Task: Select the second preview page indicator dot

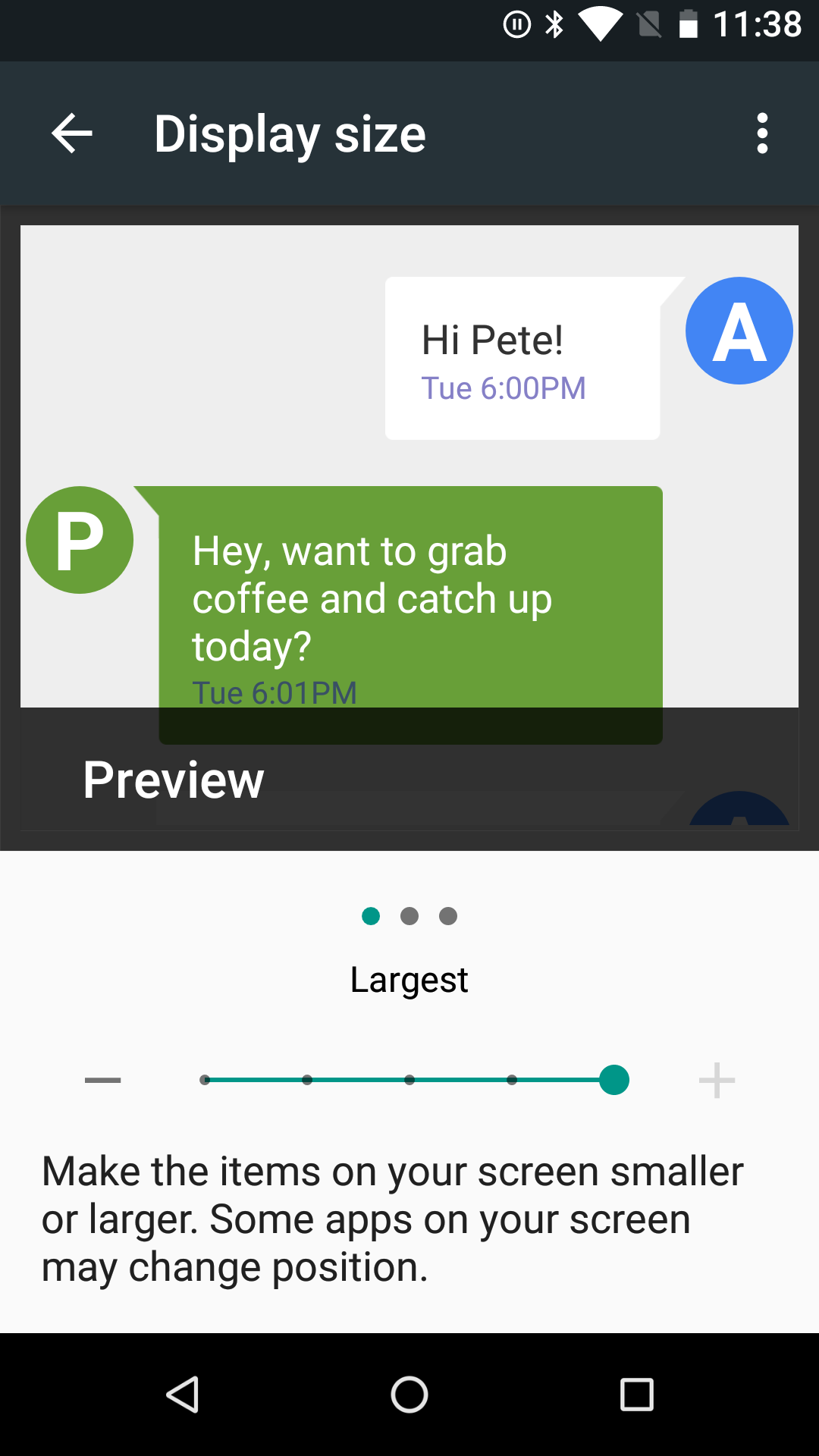Action: coord(409,916)
